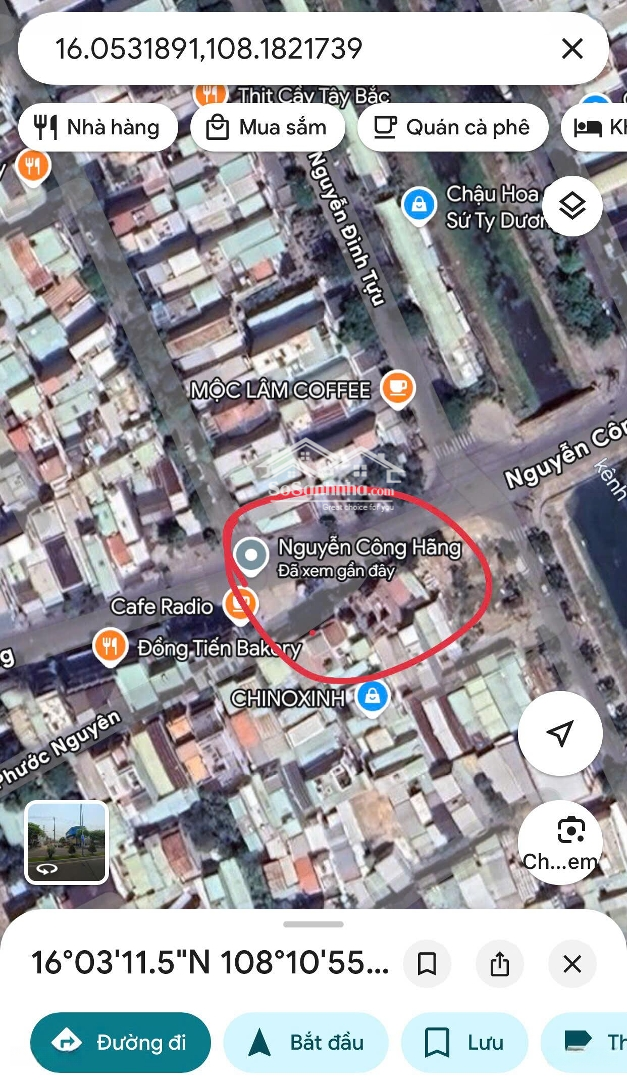
Task: Select the Quán cà phê chip
Action: (x=452, y=127)
